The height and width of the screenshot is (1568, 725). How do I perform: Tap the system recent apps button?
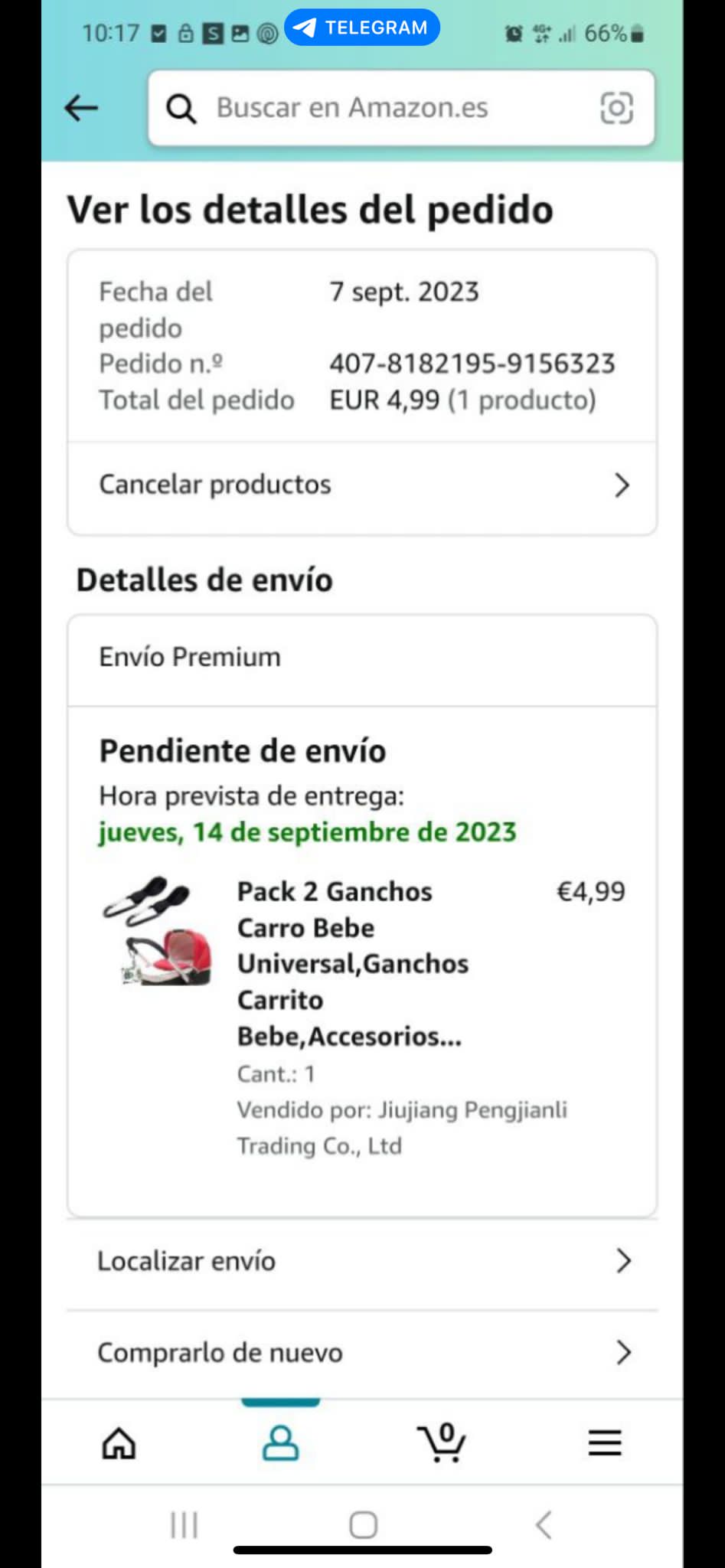coord(184,1524)
